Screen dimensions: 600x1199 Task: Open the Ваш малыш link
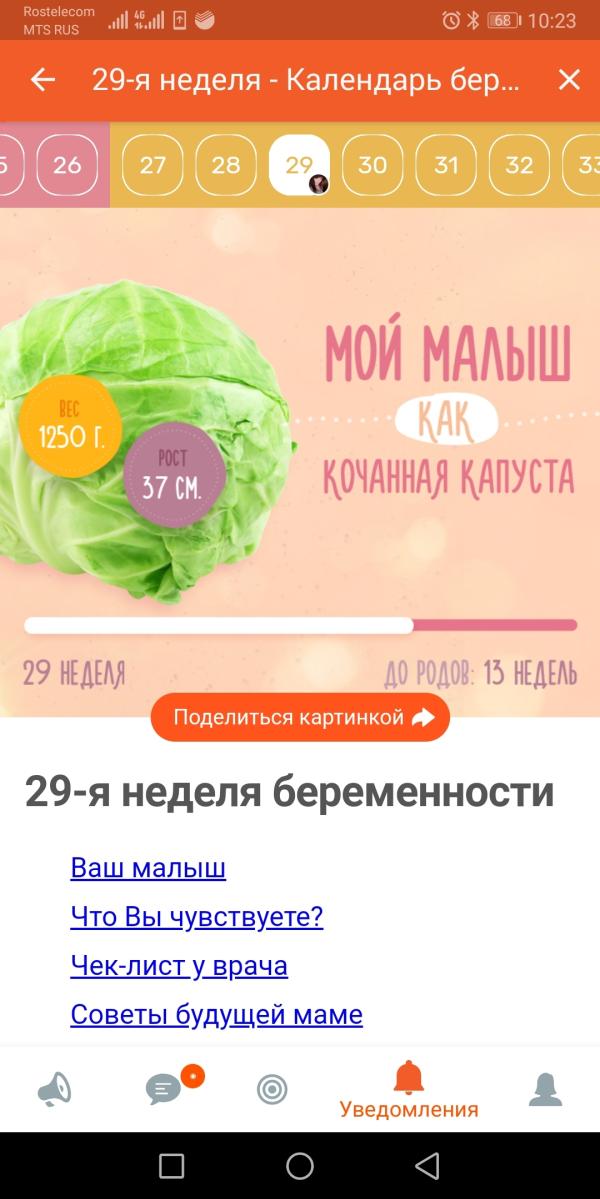tap(148, 868)
